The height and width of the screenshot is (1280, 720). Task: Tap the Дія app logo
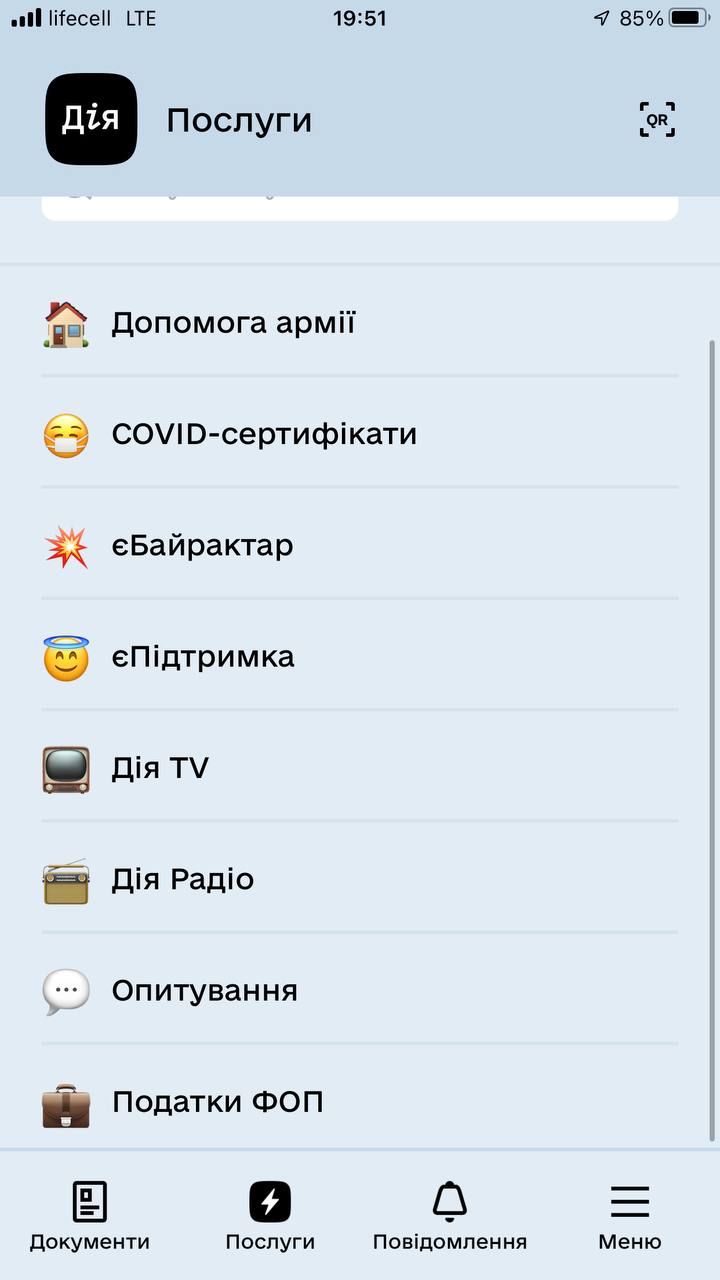click(90, 119)
